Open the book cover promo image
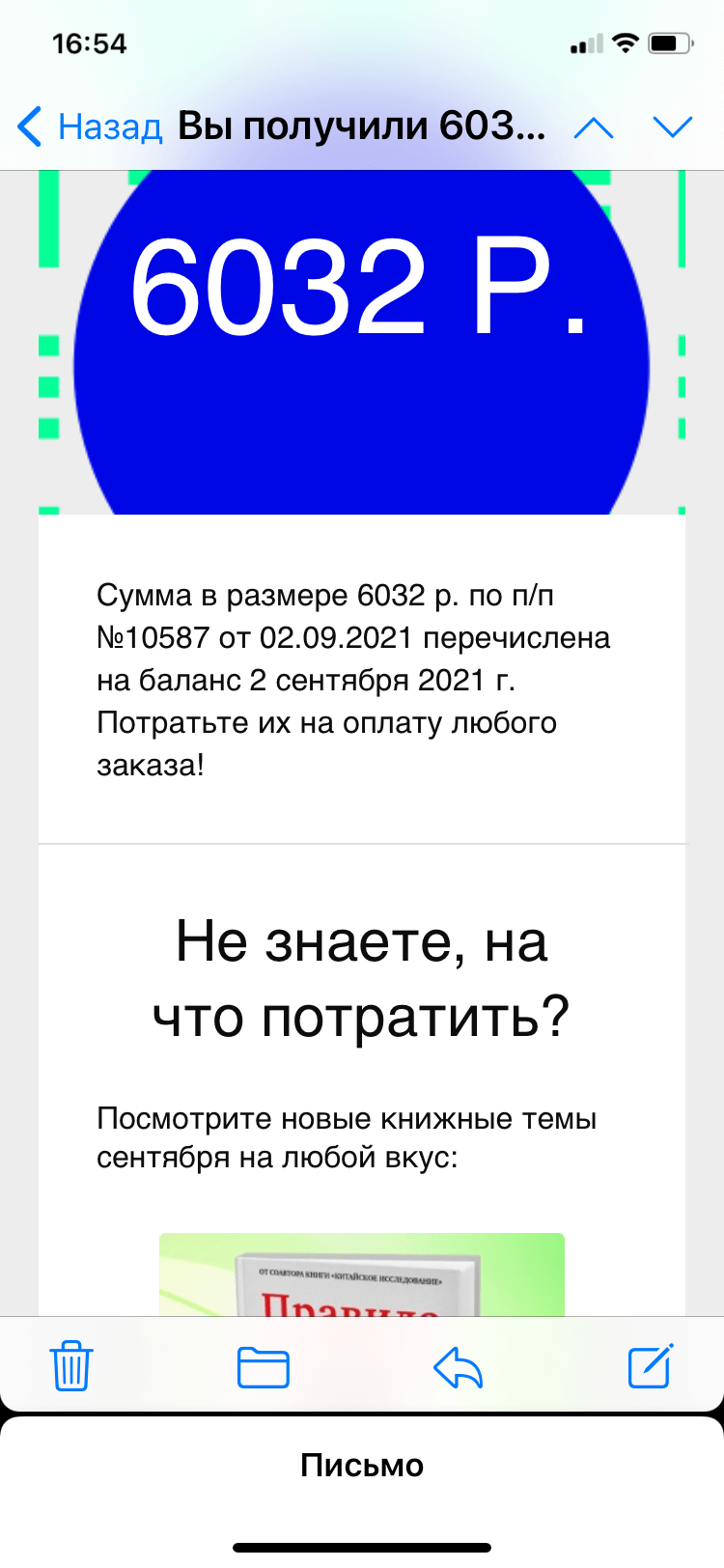 (x=361, y=1274)
